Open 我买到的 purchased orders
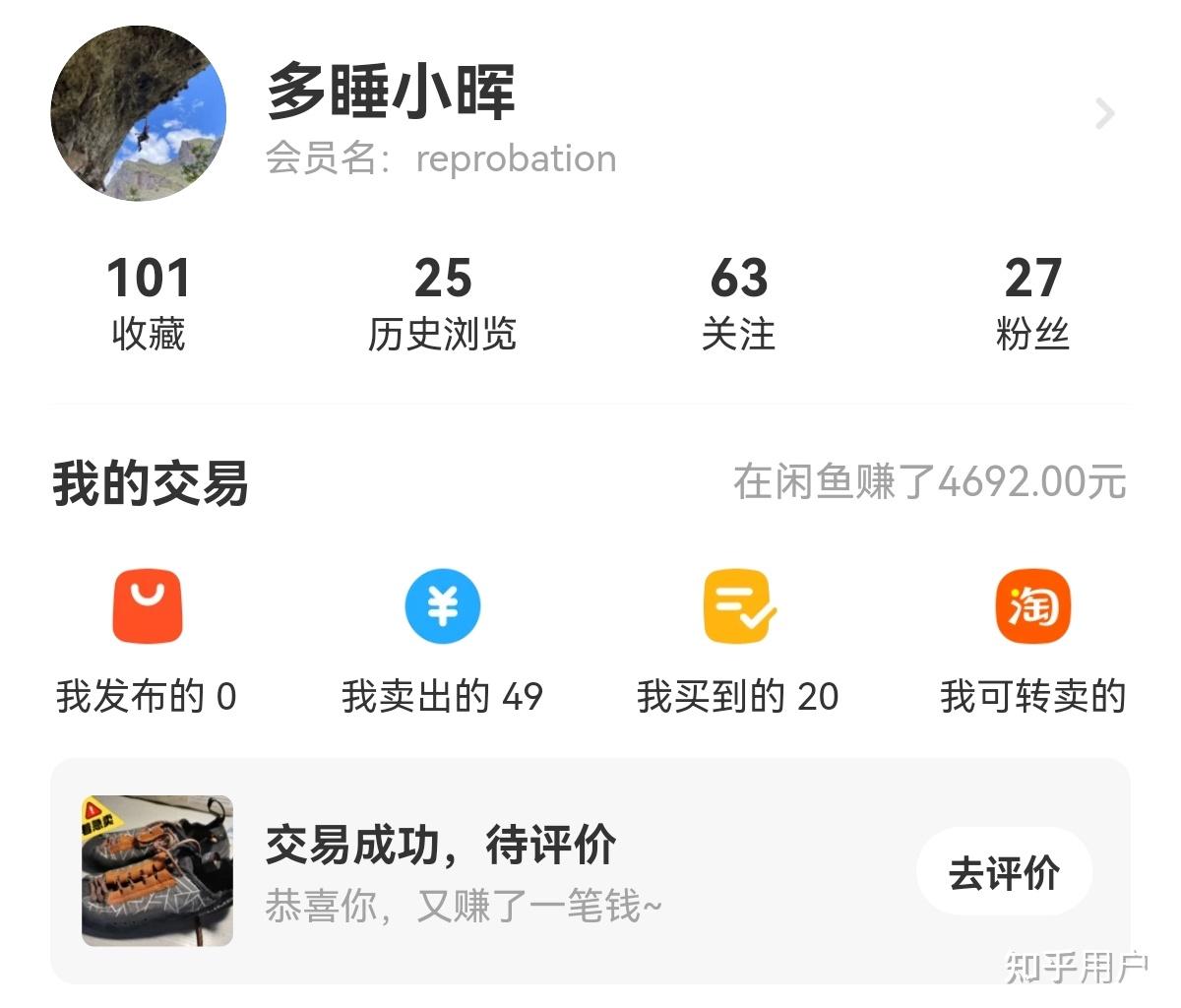 [x=738, y=640]
